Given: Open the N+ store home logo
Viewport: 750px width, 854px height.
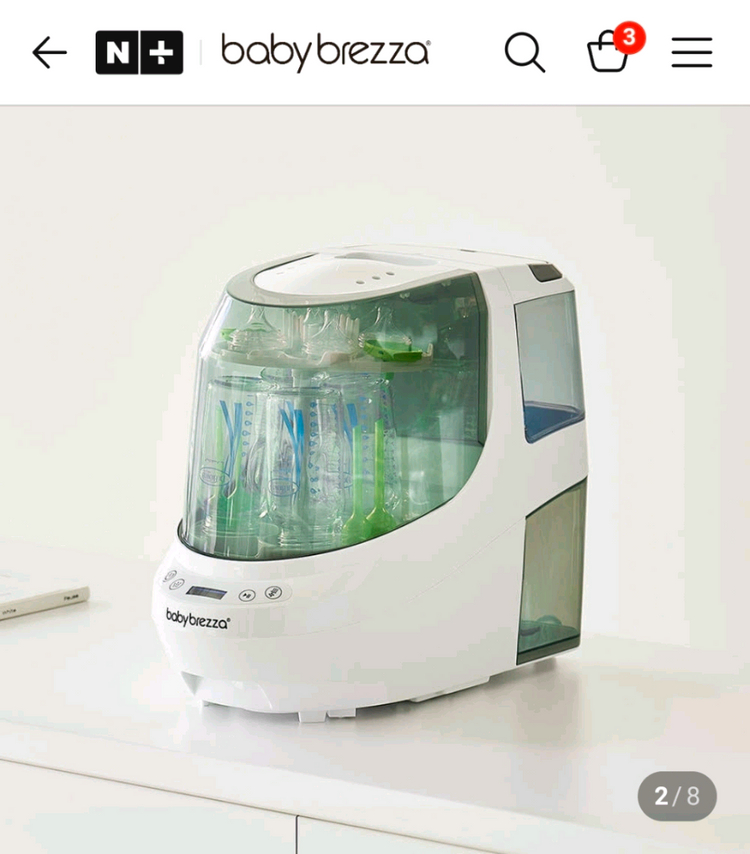Looking at the screenshot, I should click(139, 52).
